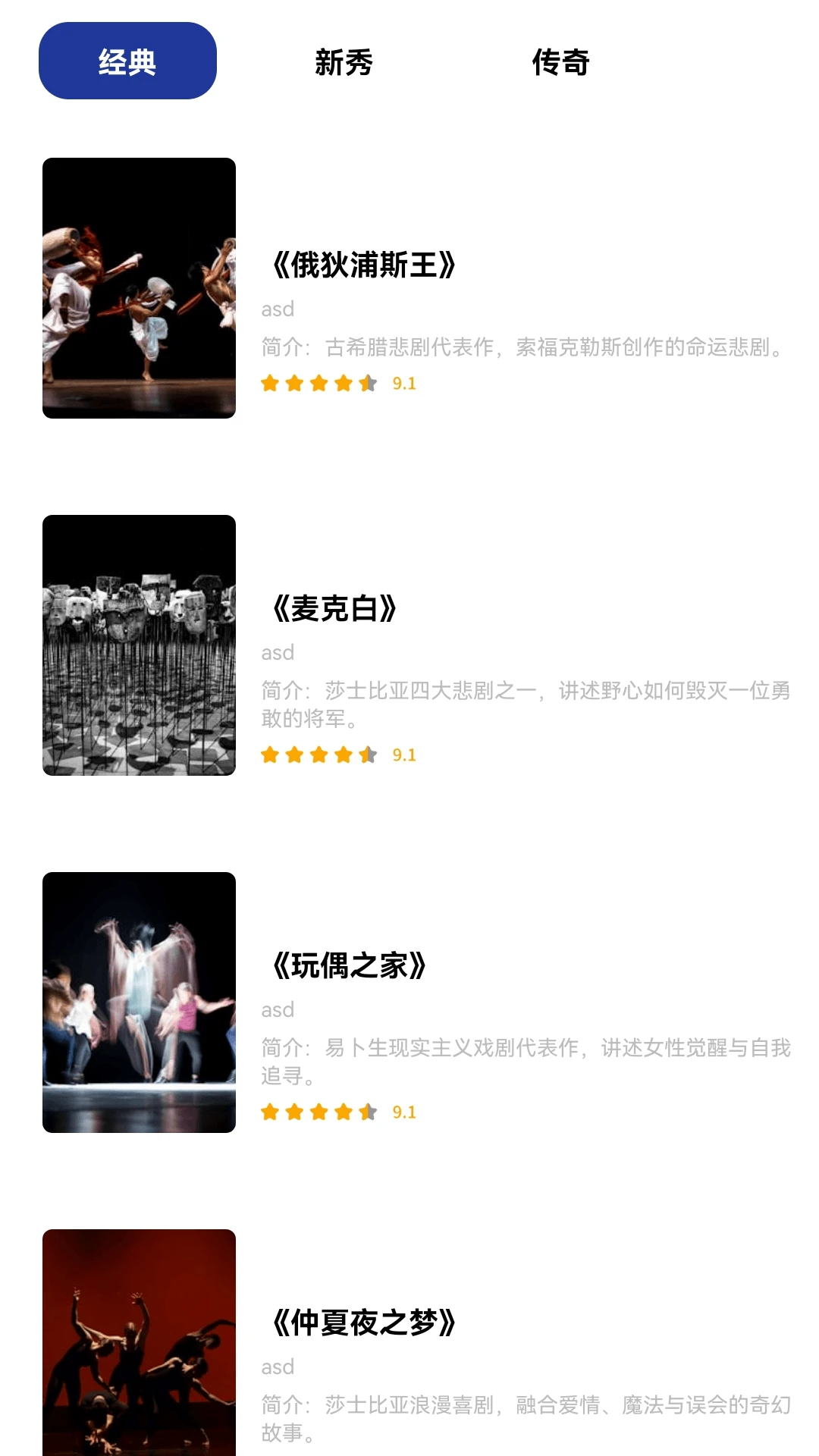The image size is (819, 1456).
Task: Switch to the 传奇 tab
Action: 560,62
